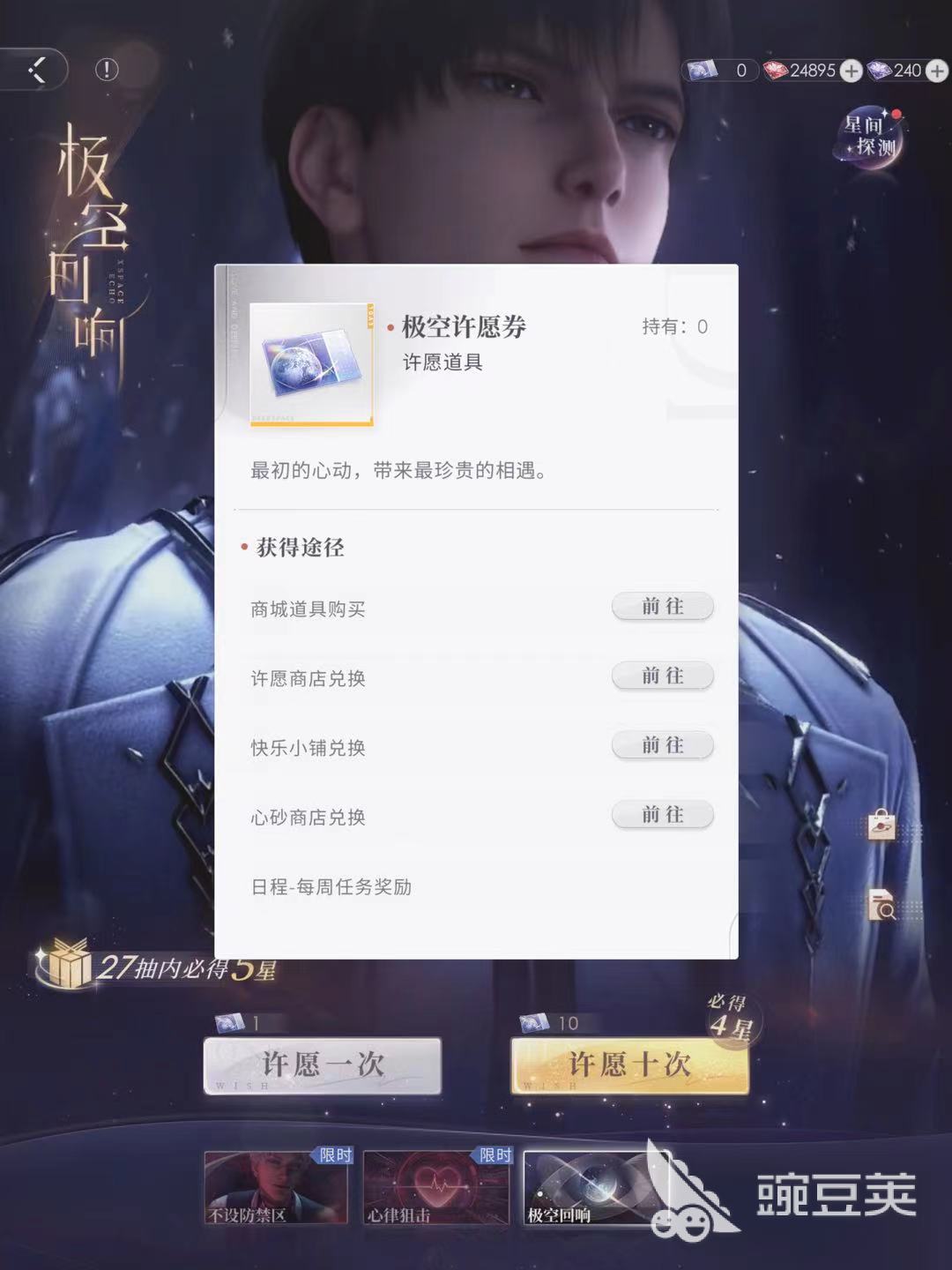
Task: Tap 前往 for 心砂商店兑换
Action: point(662,815)
